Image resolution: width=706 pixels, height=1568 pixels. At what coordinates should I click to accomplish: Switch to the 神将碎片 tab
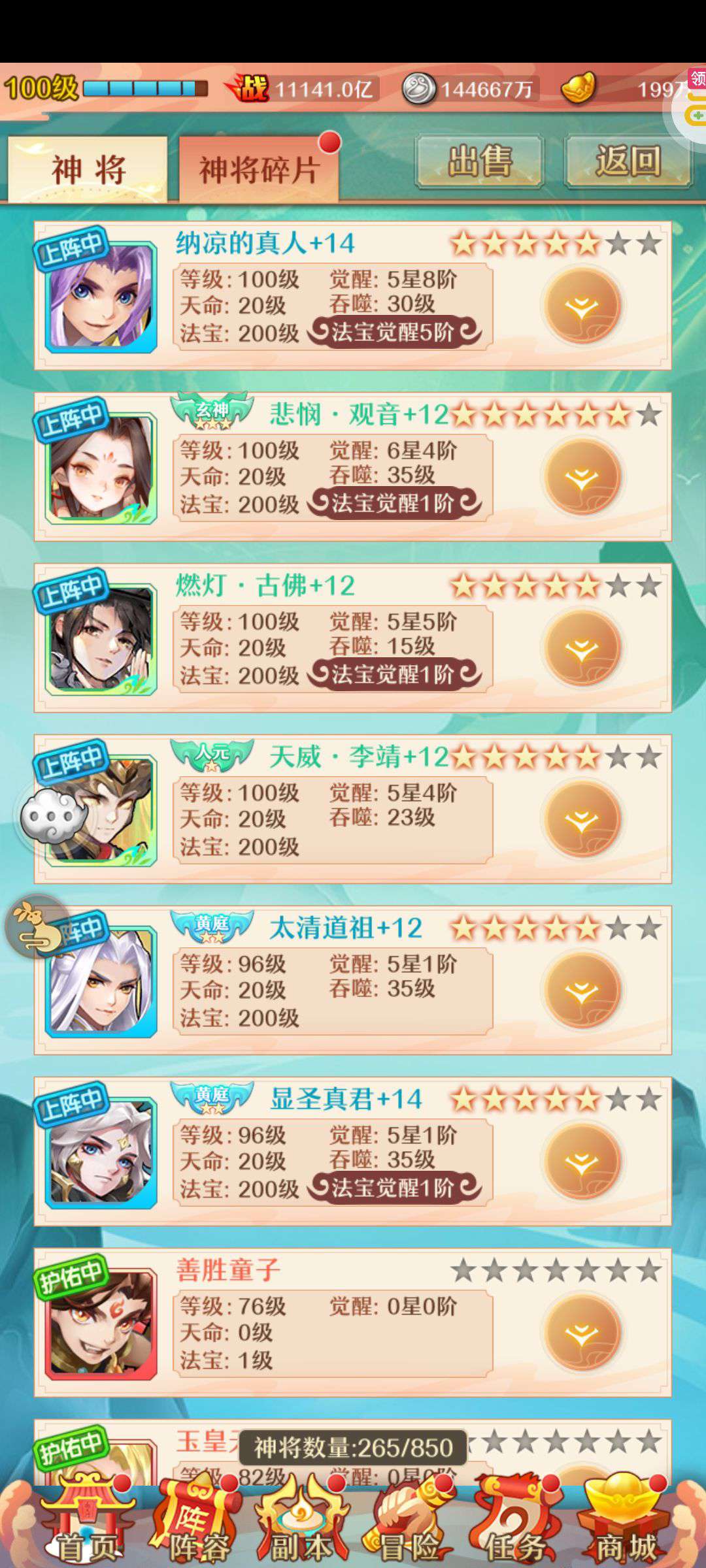259,169
